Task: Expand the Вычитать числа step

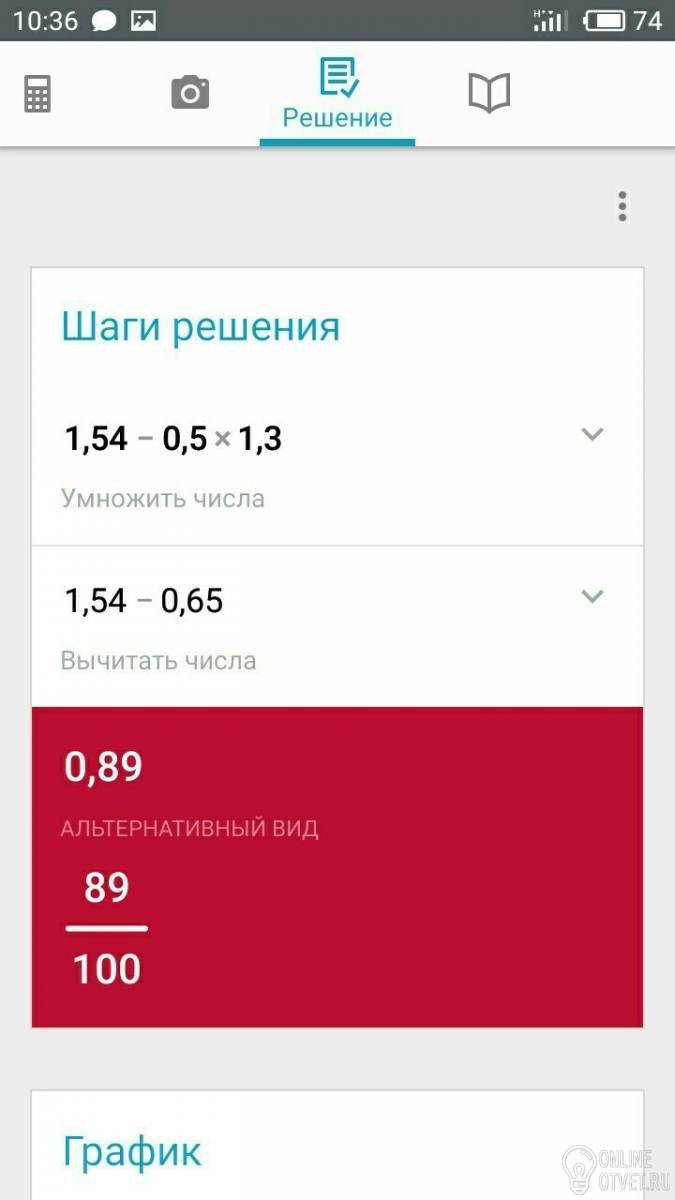Action: 593,596
